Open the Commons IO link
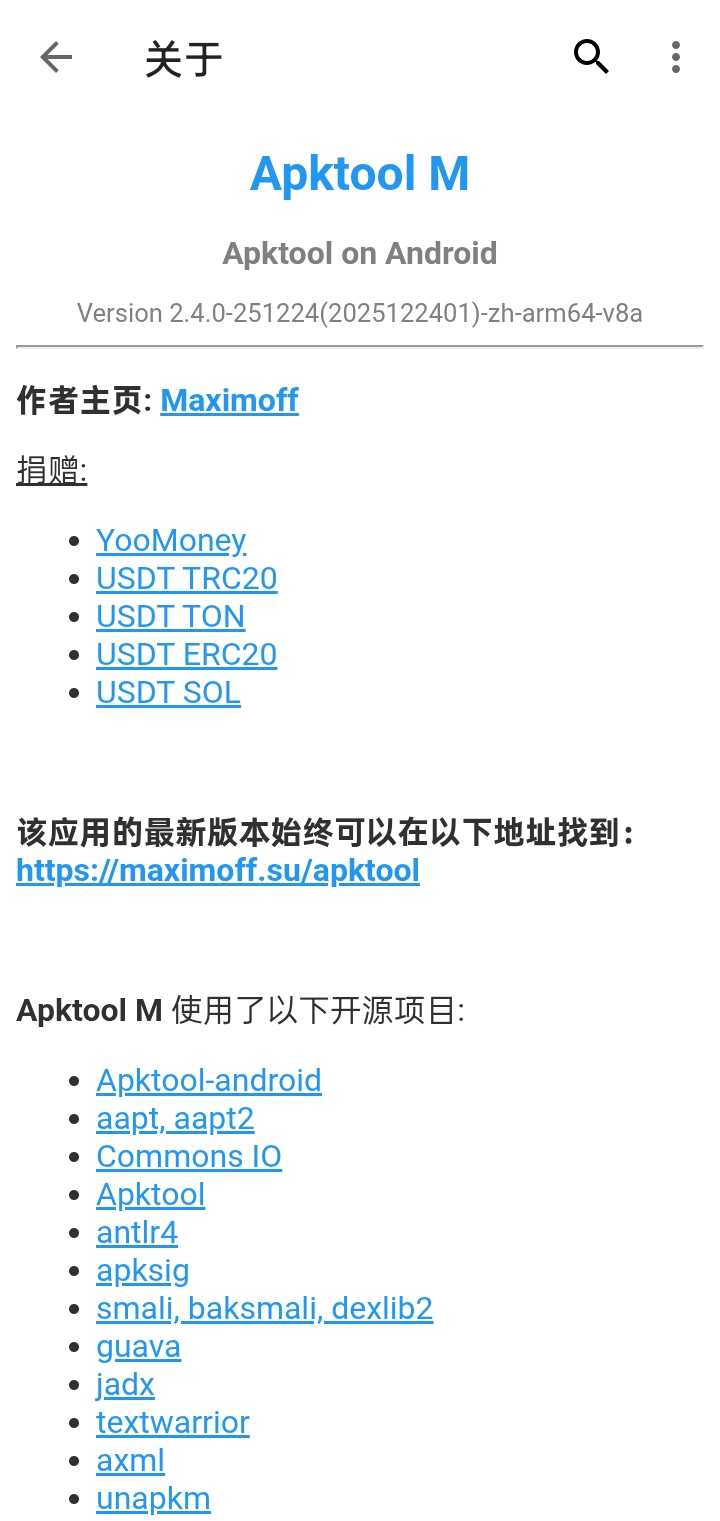 (189, 1157)
